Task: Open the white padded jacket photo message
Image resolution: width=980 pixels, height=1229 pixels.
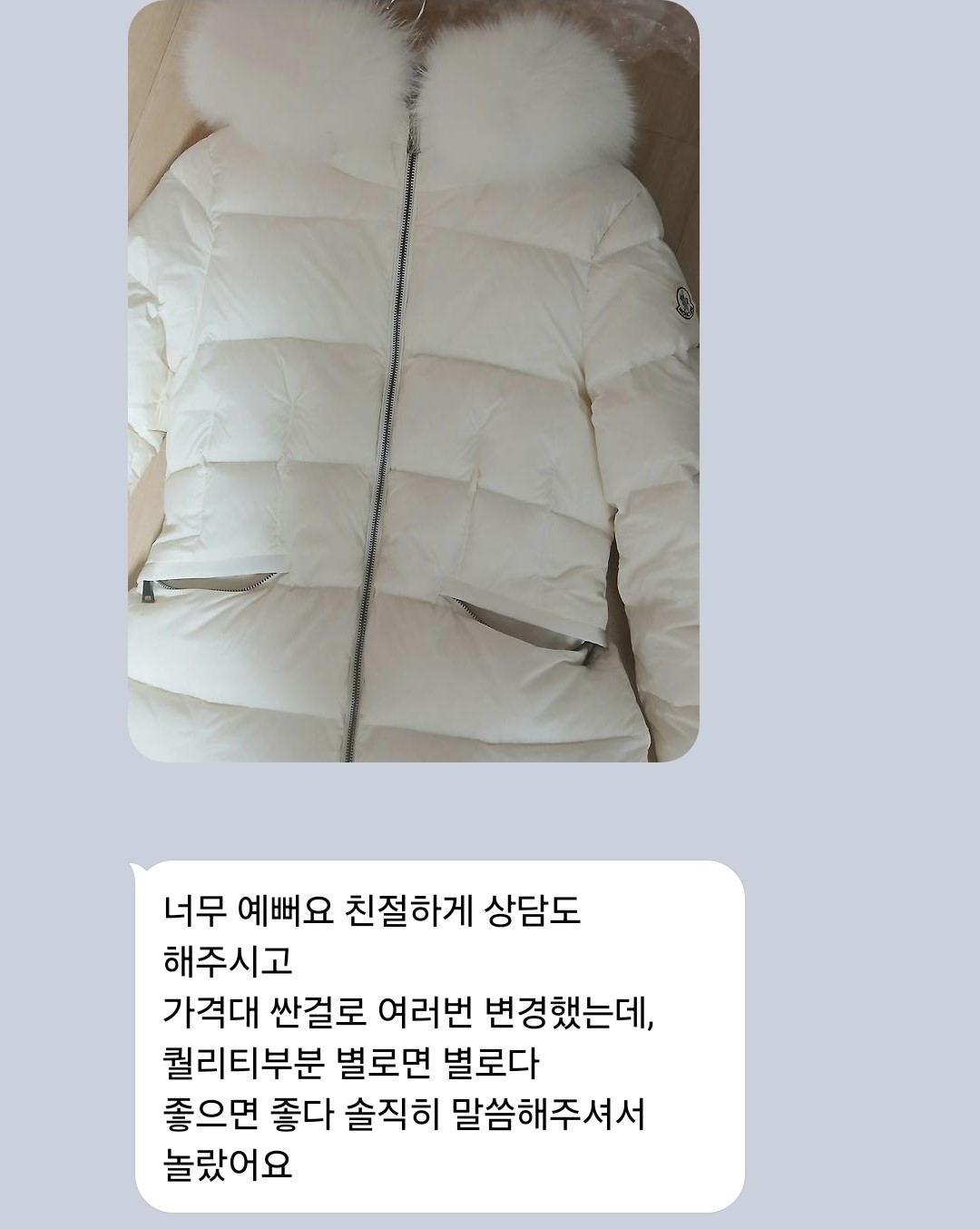Action: coord(413,381)
